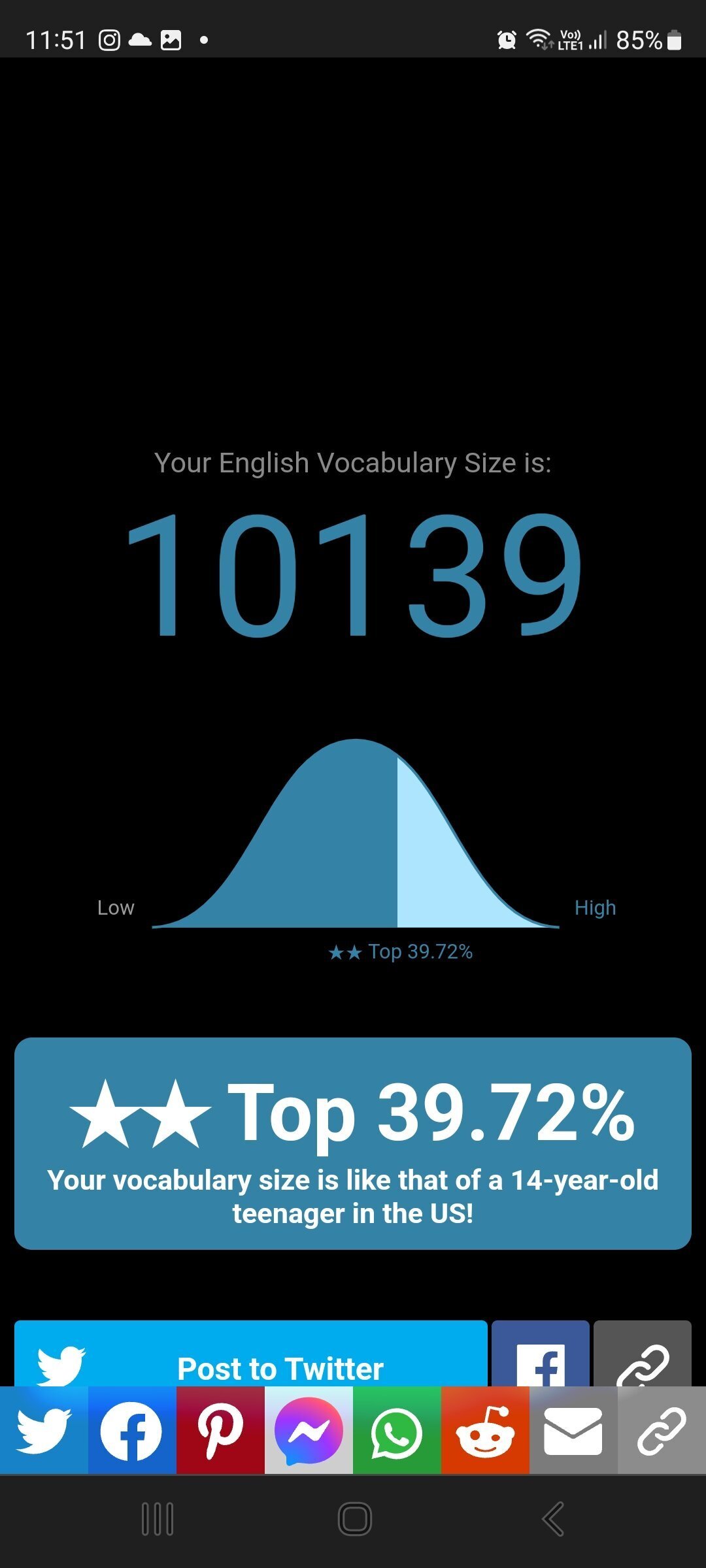Tap the round Facebook icon in the bottom share bar
Viewport: 706px width, 1568px height.
click(x=132, y=1430)
